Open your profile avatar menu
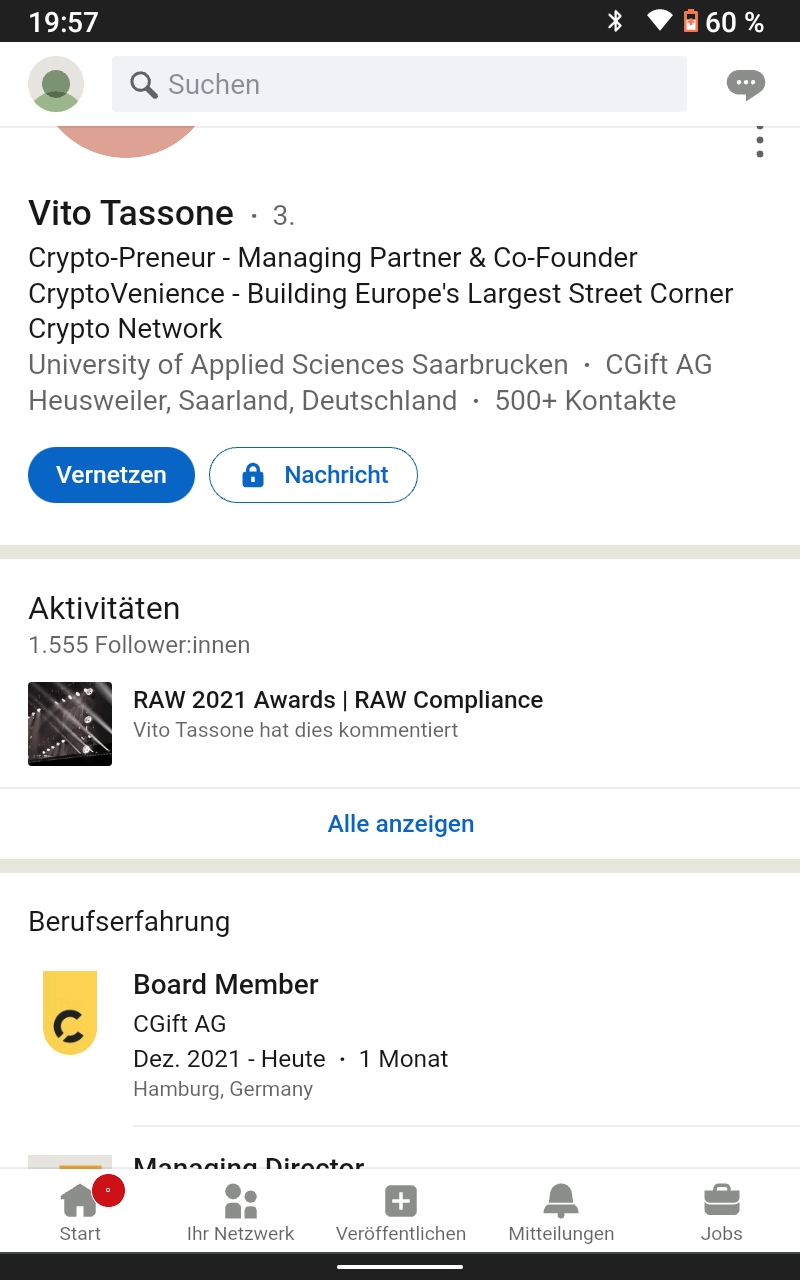Image resolution: width=800 pixels, height=1280 pixels. coord(56,84)
